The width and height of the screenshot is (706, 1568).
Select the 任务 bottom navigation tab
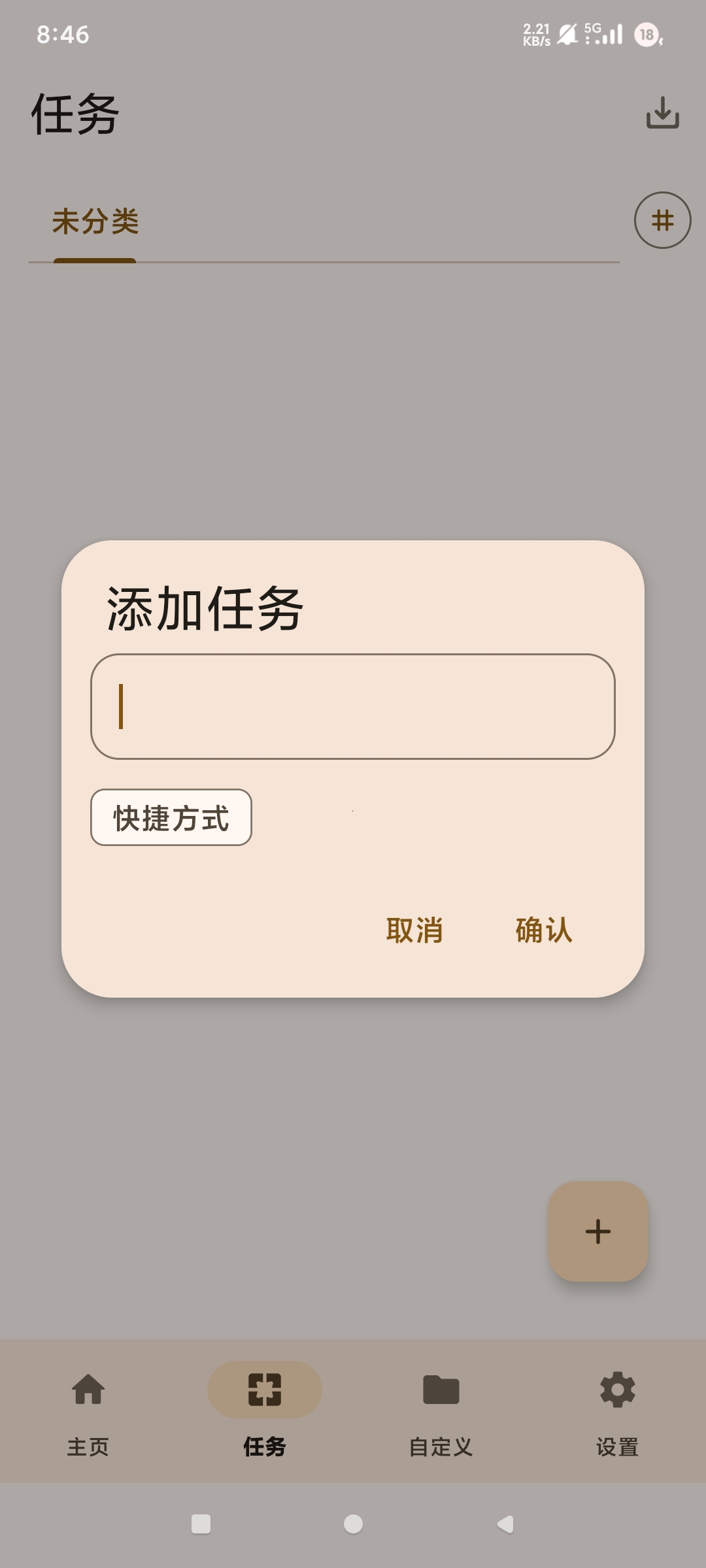[265, 1408]
